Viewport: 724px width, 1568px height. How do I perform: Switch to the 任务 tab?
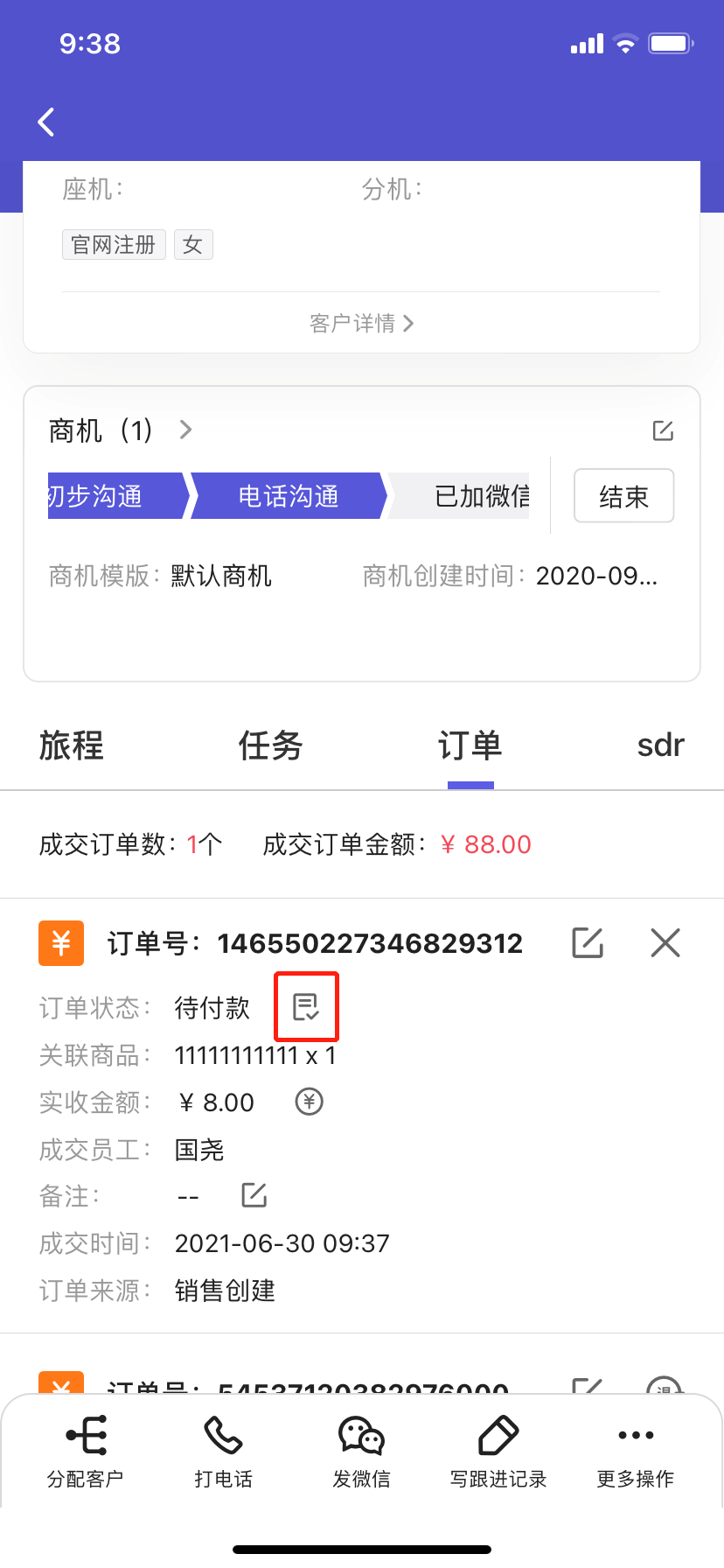[x=270, y=746]
